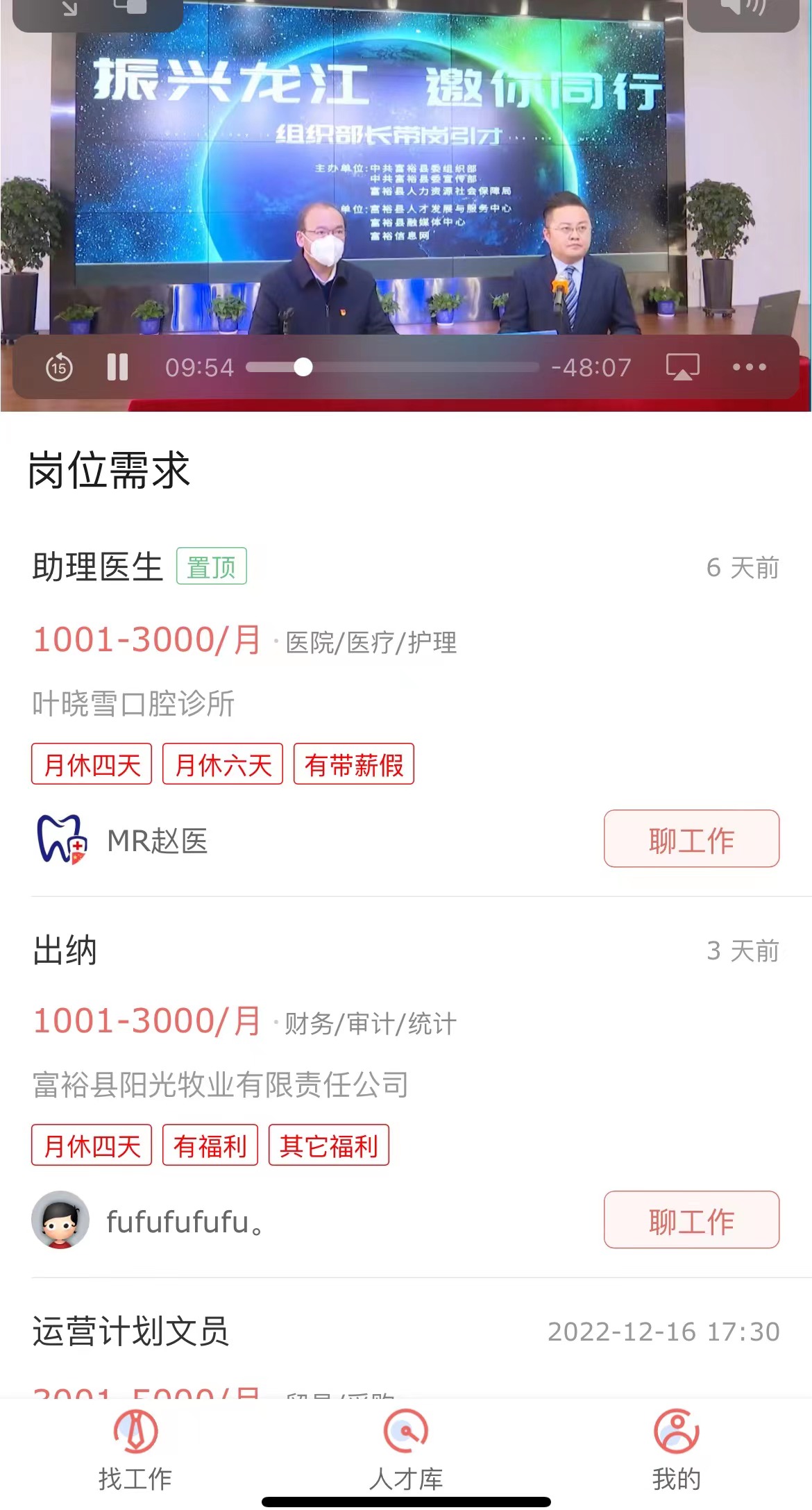Open the AirPlay casting option

pyautogui.click(x=682, y=367)
